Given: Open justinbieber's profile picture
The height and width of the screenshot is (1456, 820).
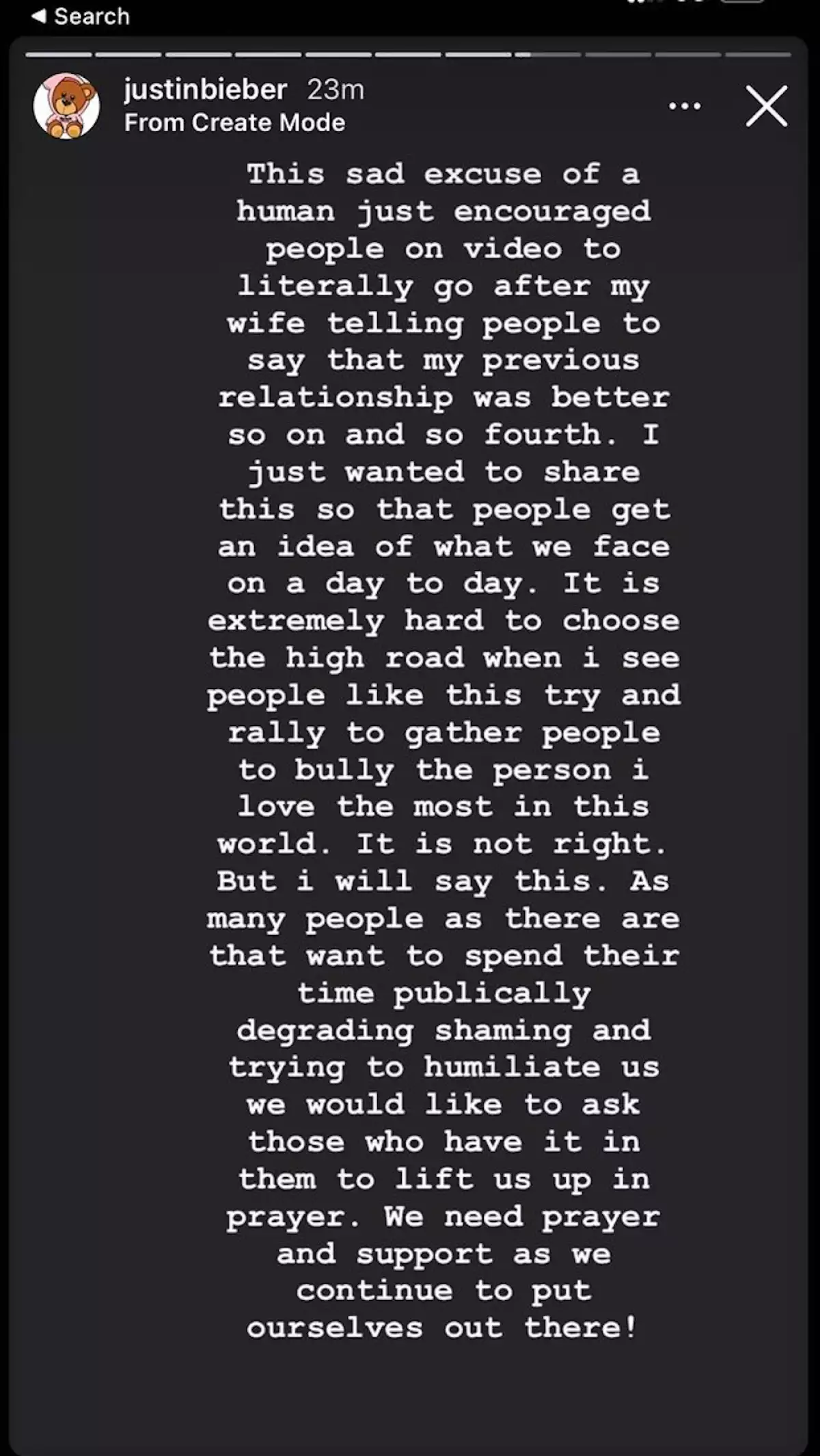Looking at the screenshot, I should (x=66, y=106).
